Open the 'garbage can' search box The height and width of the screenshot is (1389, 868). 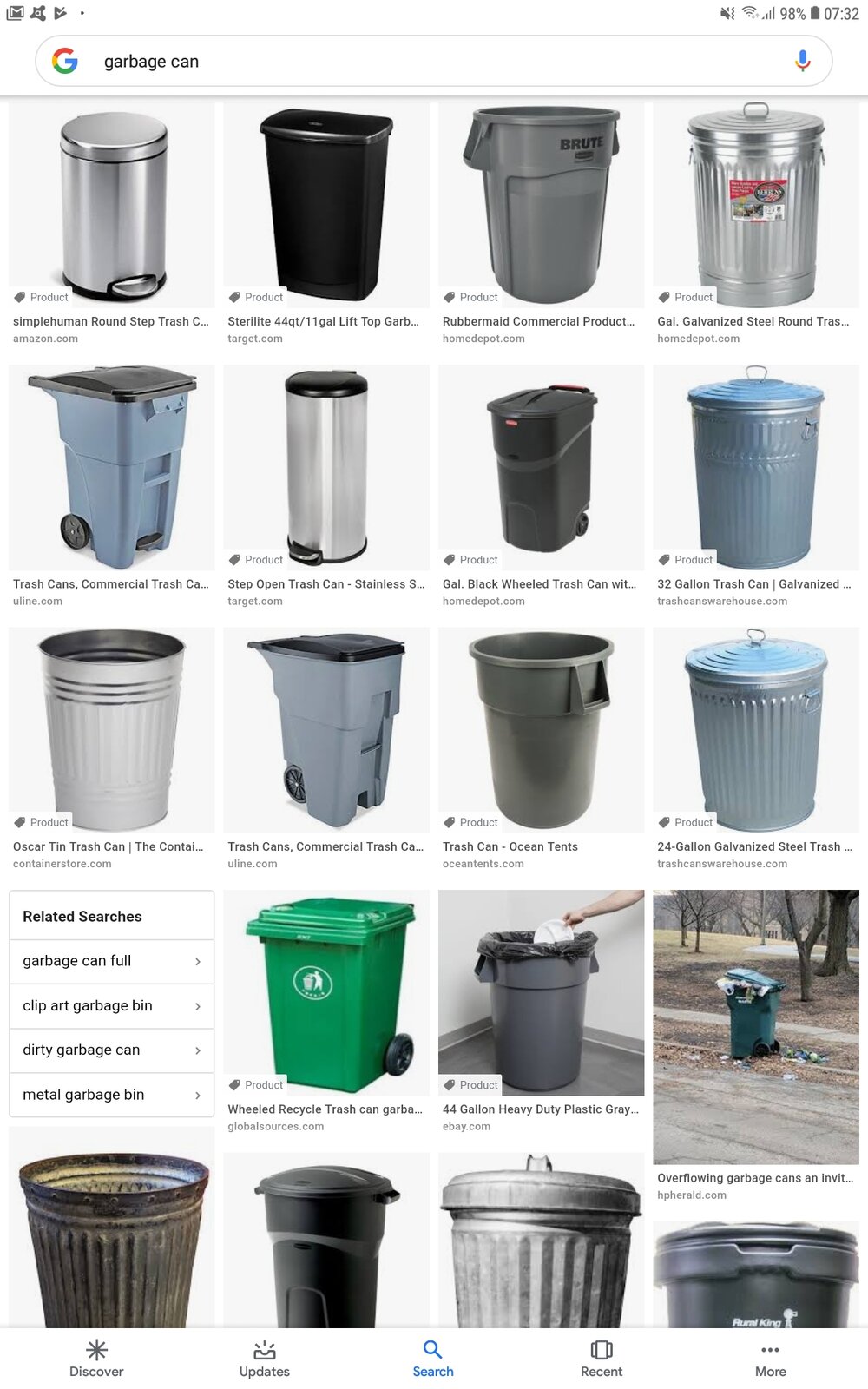417,61
